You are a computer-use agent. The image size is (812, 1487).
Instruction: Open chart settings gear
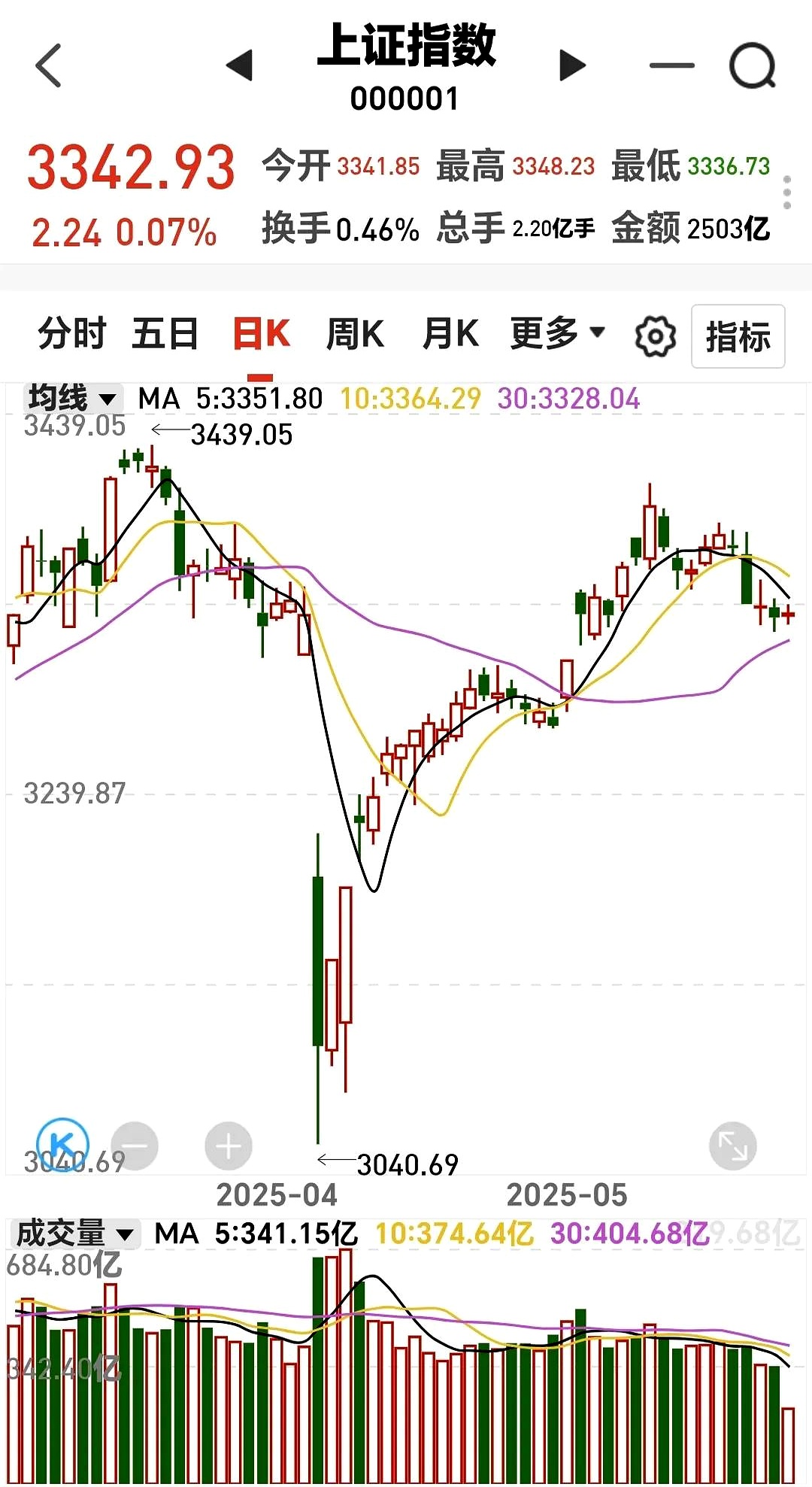[x=655, y=336]
